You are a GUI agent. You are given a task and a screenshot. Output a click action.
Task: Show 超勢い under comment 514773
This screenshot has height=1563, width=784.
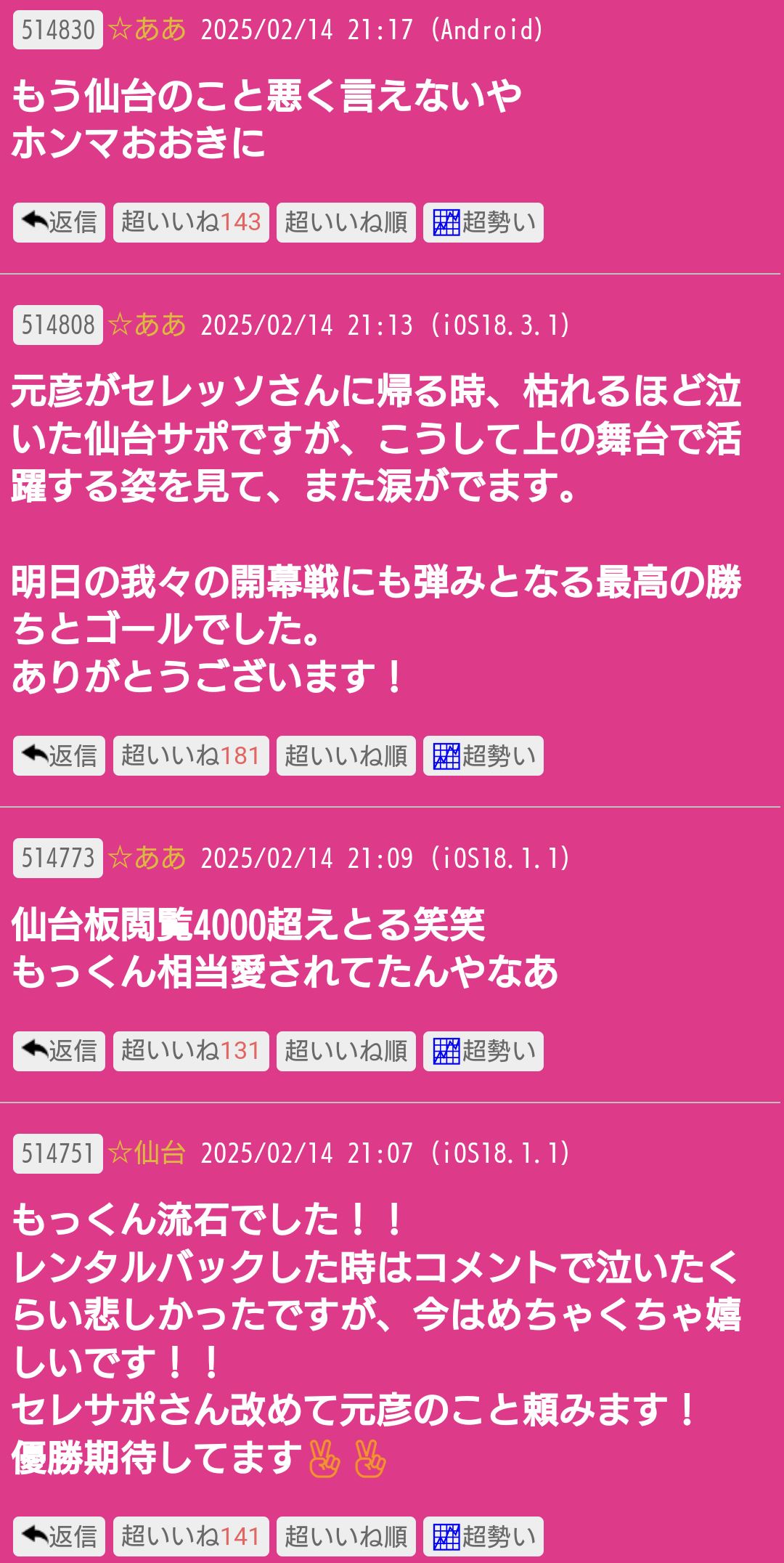point(483,1051)
